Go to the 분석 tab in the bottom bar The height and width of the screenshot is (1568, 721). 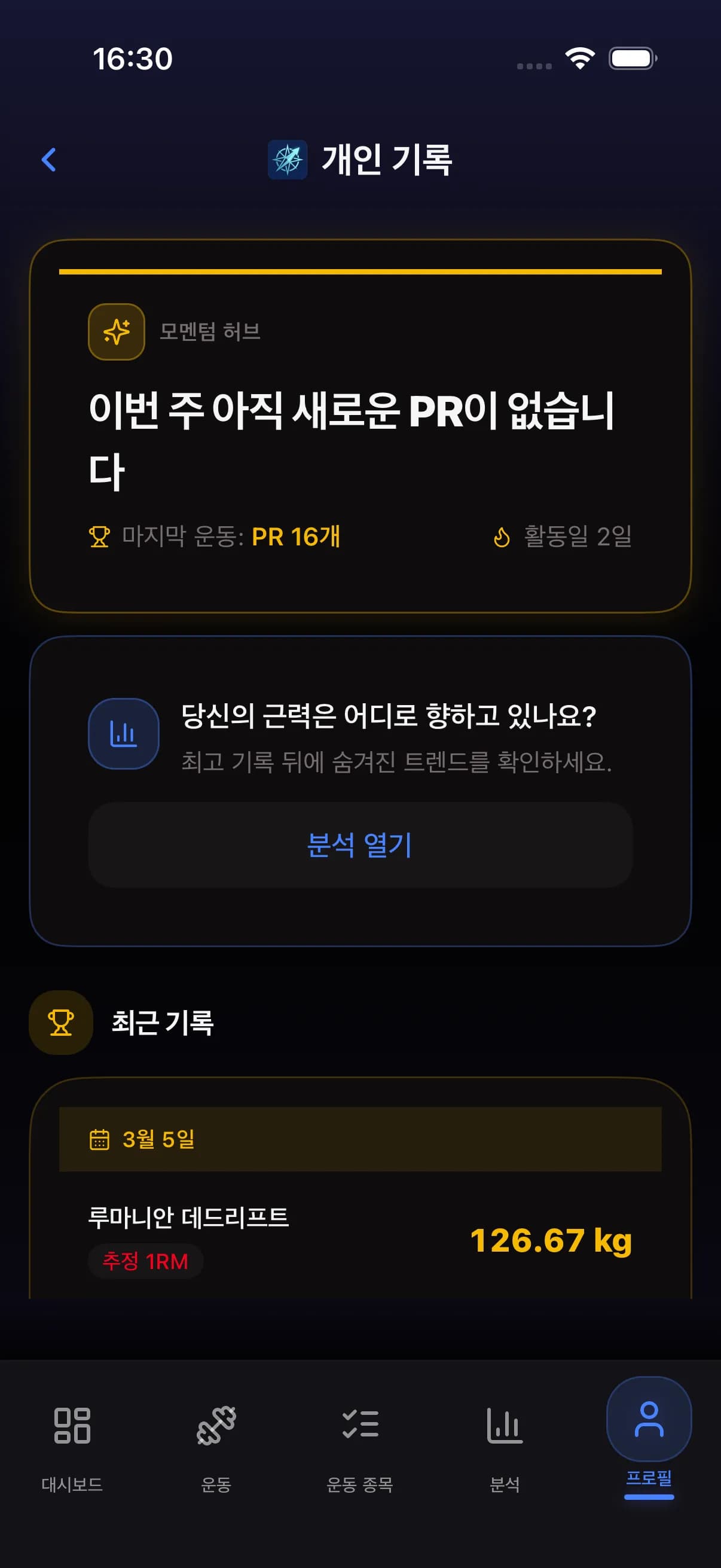click(505, 1445)
